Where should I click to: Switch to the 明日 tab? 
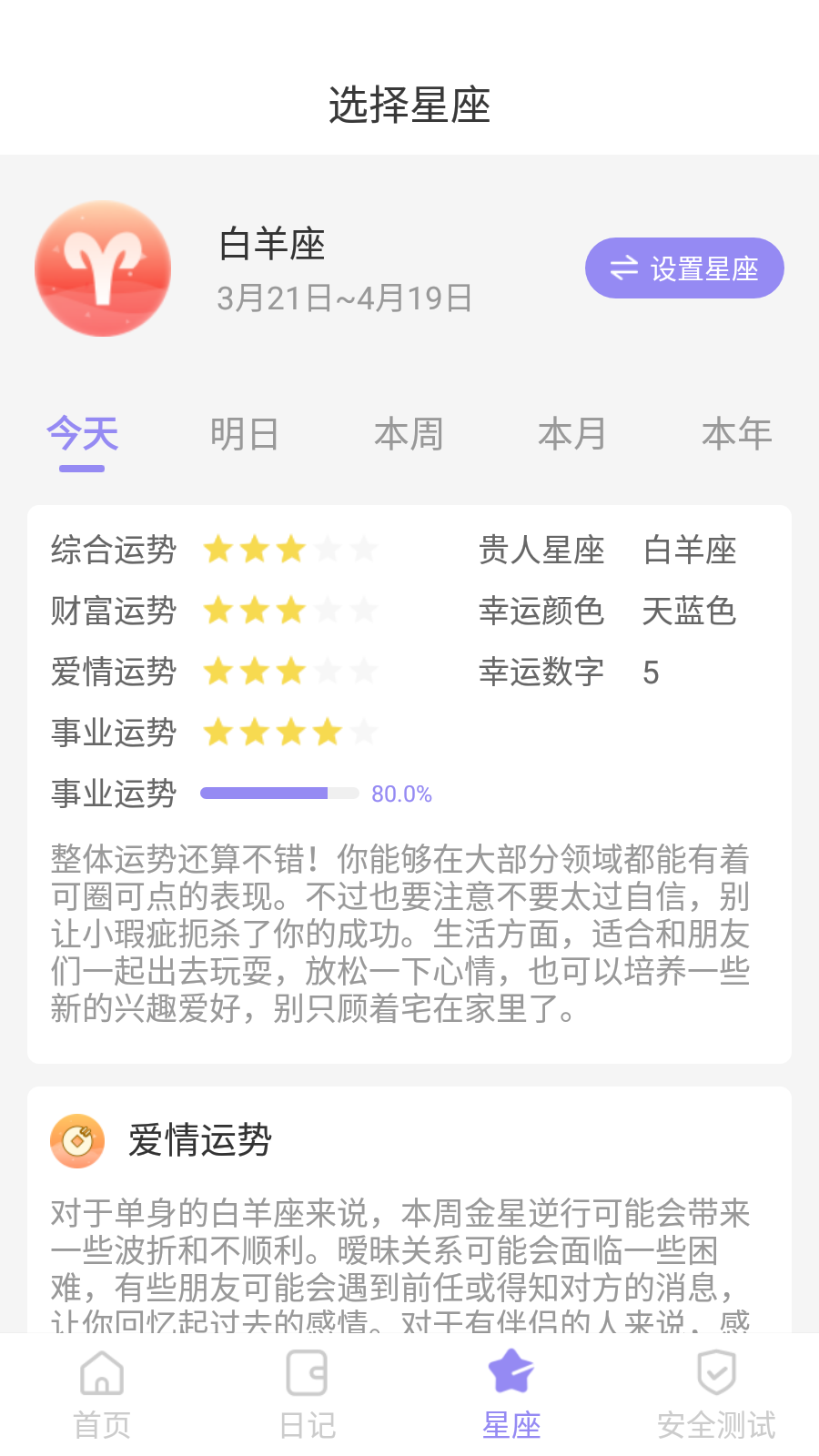coord(244,434)
